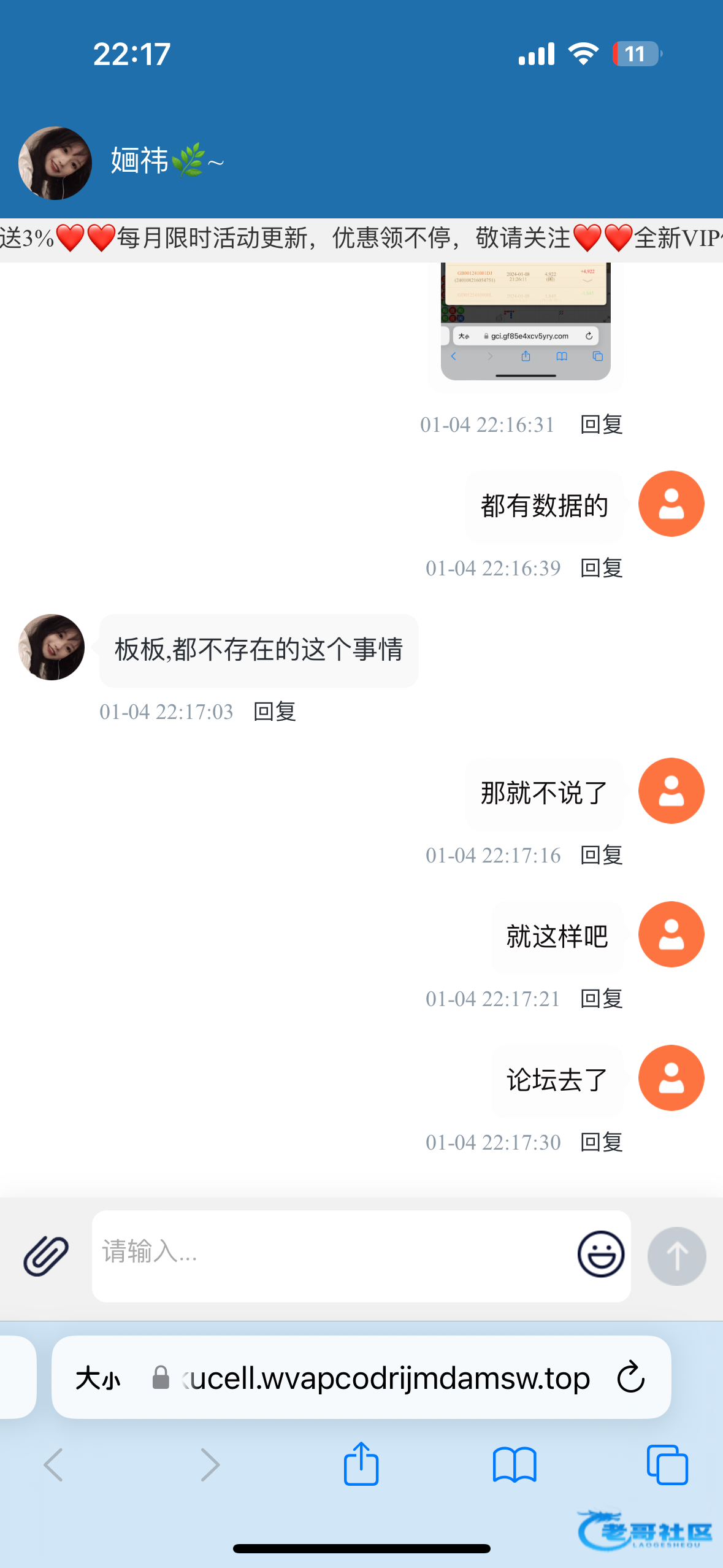Focus the 请输入 message input field
Viewport: 723px width, 1568px height.
(331, 1255)
